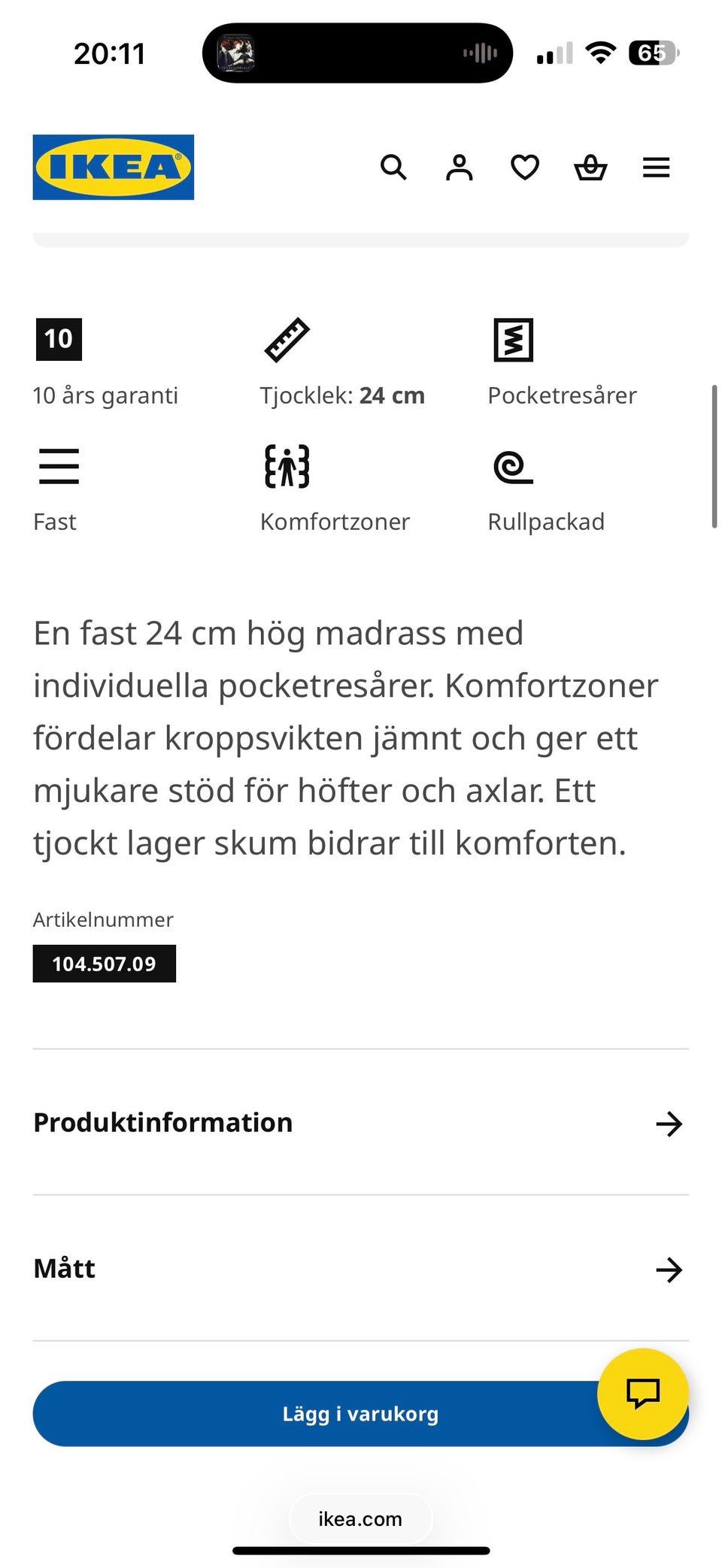Open the user profile icon
This screenshot has width=722, height=1568.
[x=460, y=168]
